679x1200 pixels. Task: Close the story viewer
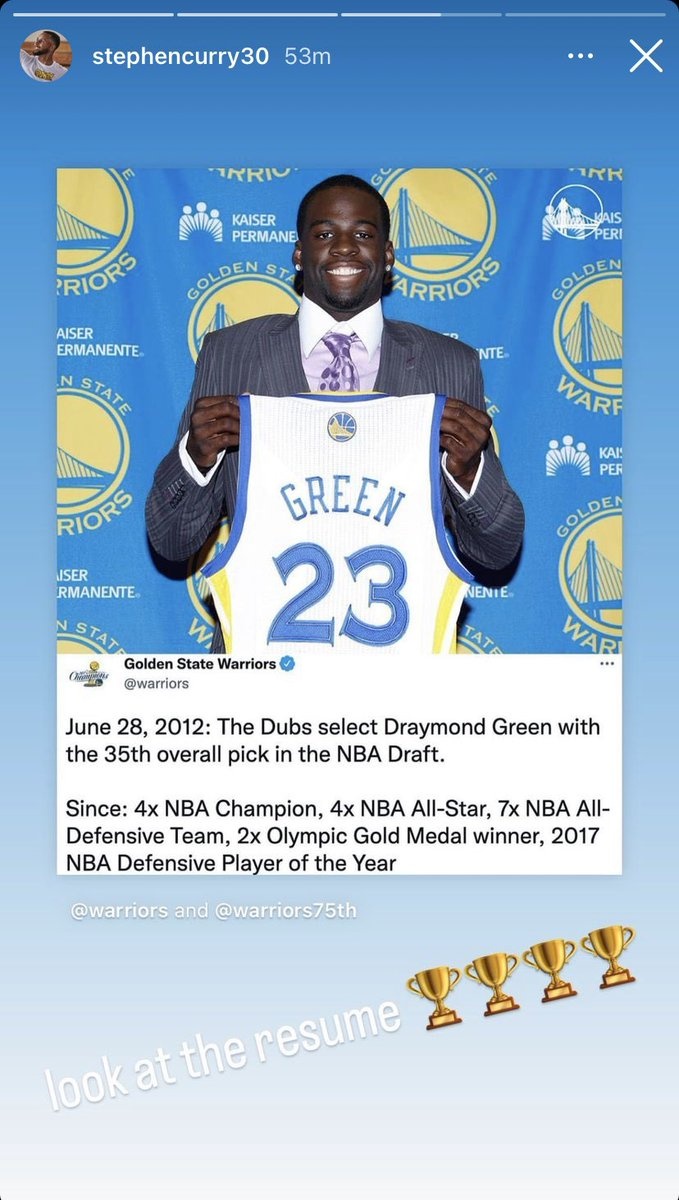pyautogui.click(x=646, y=56)
